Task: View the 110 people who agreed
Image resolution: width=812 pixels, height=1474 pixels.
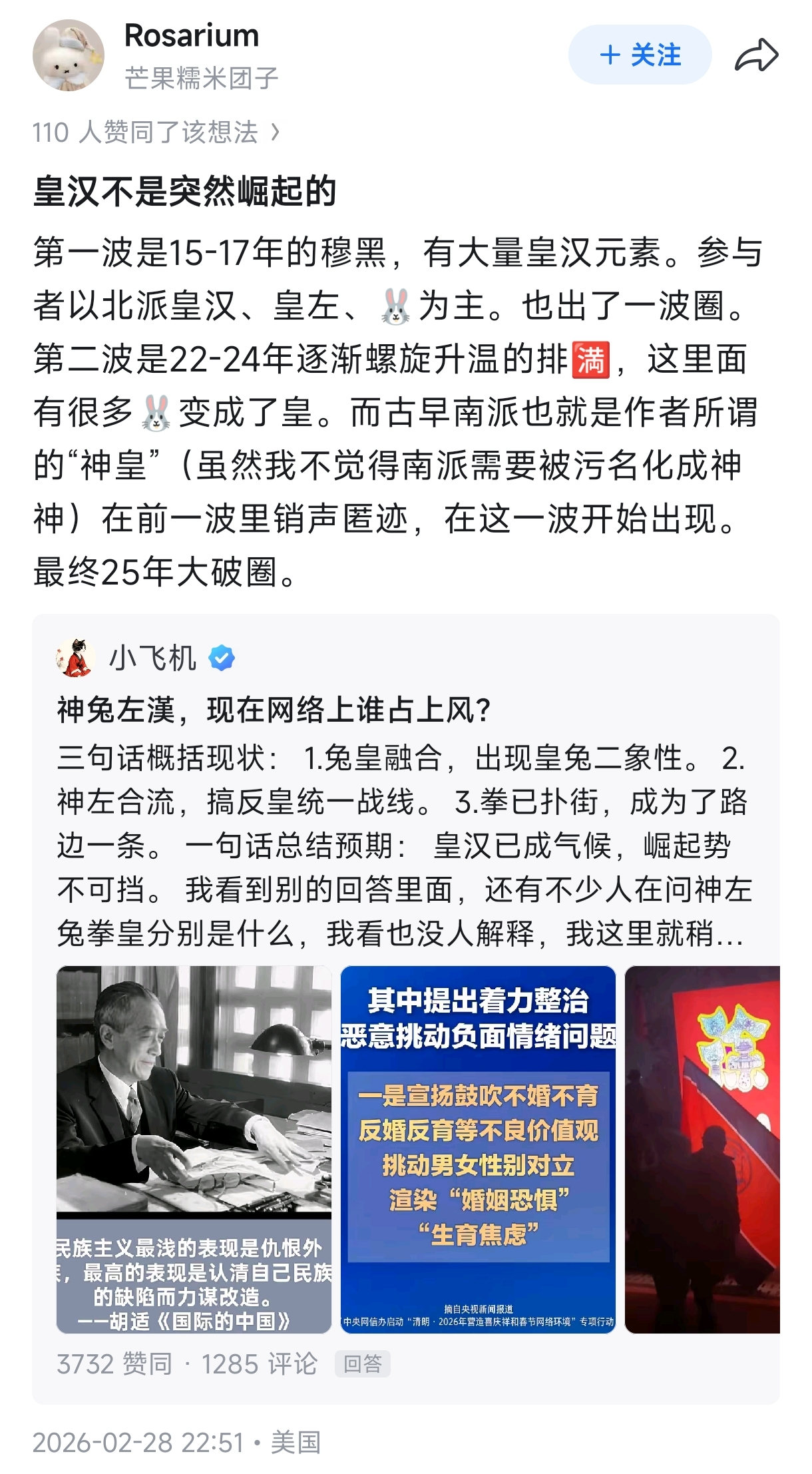Action: [156, 132]
